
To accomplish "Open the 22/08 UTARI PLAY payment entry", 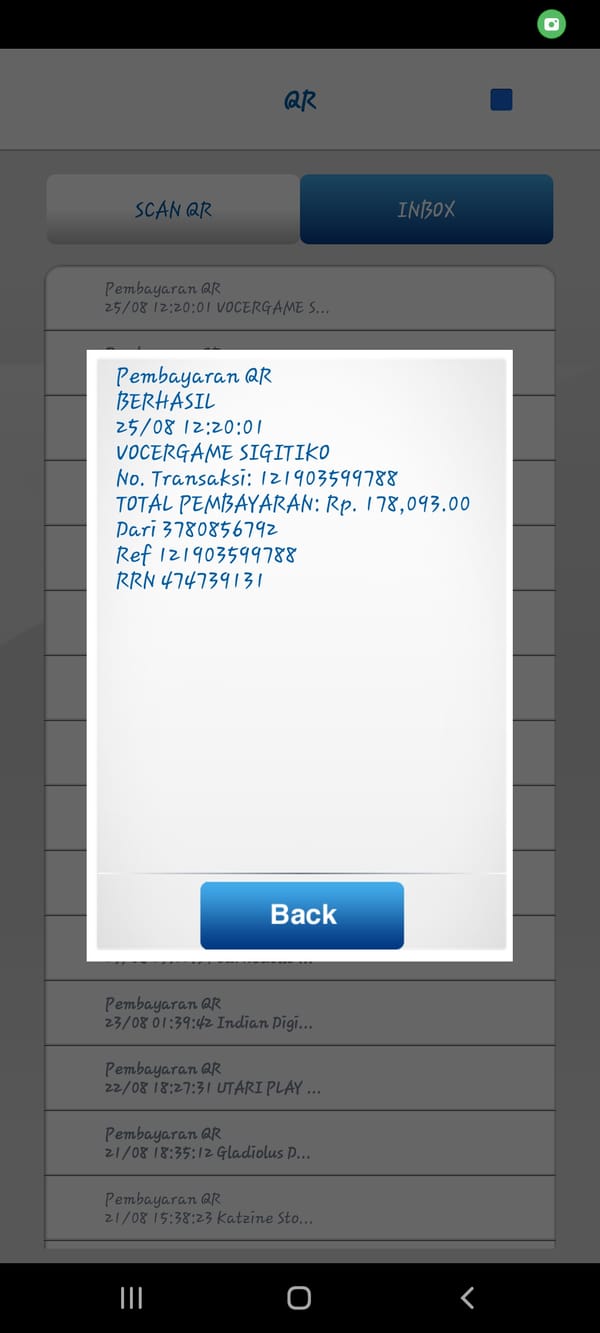I will point(300,1078).
